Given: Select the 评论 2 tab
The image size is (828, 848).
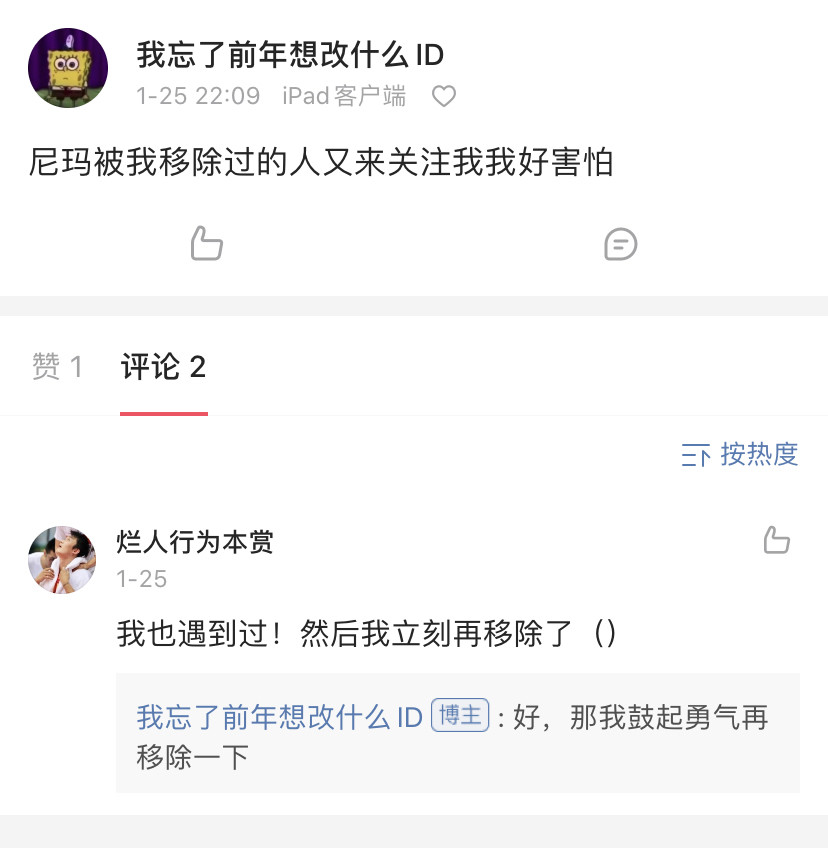Looking at the screenshot, I should [x=163, y=367].
